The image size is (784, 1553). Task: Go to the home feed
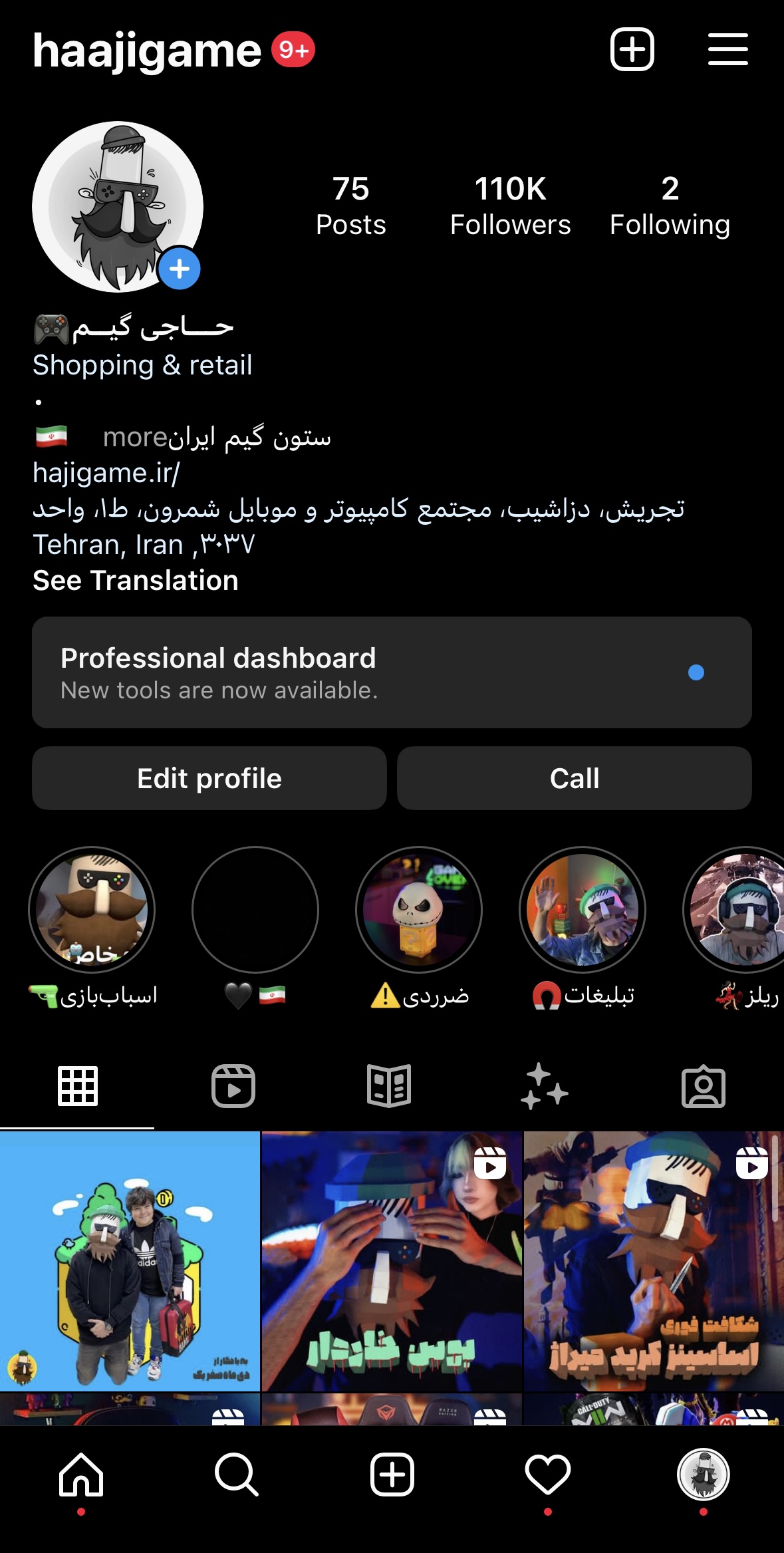point(81,1475)
